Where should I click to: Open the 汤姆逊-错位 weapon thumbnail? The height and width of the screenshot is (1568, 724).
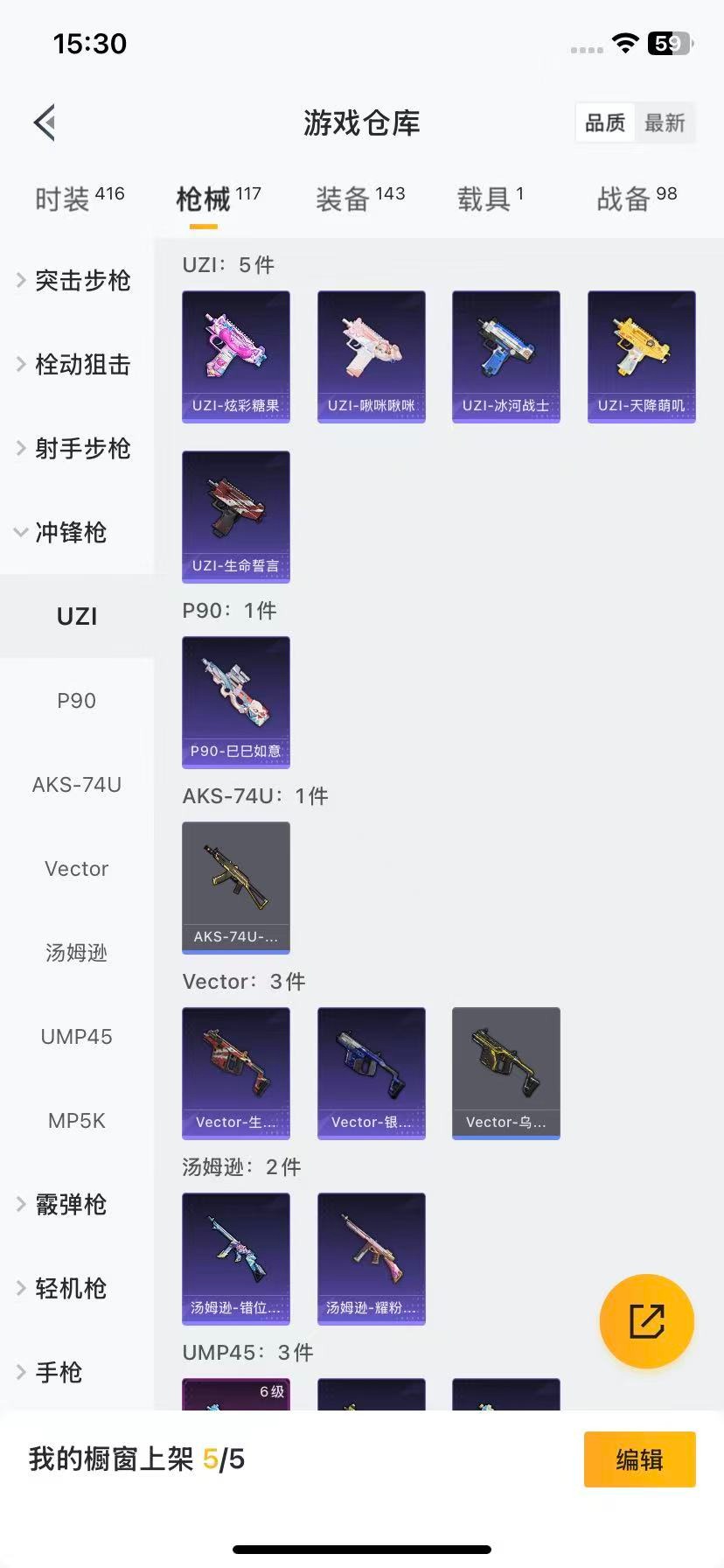point(235,1257)
